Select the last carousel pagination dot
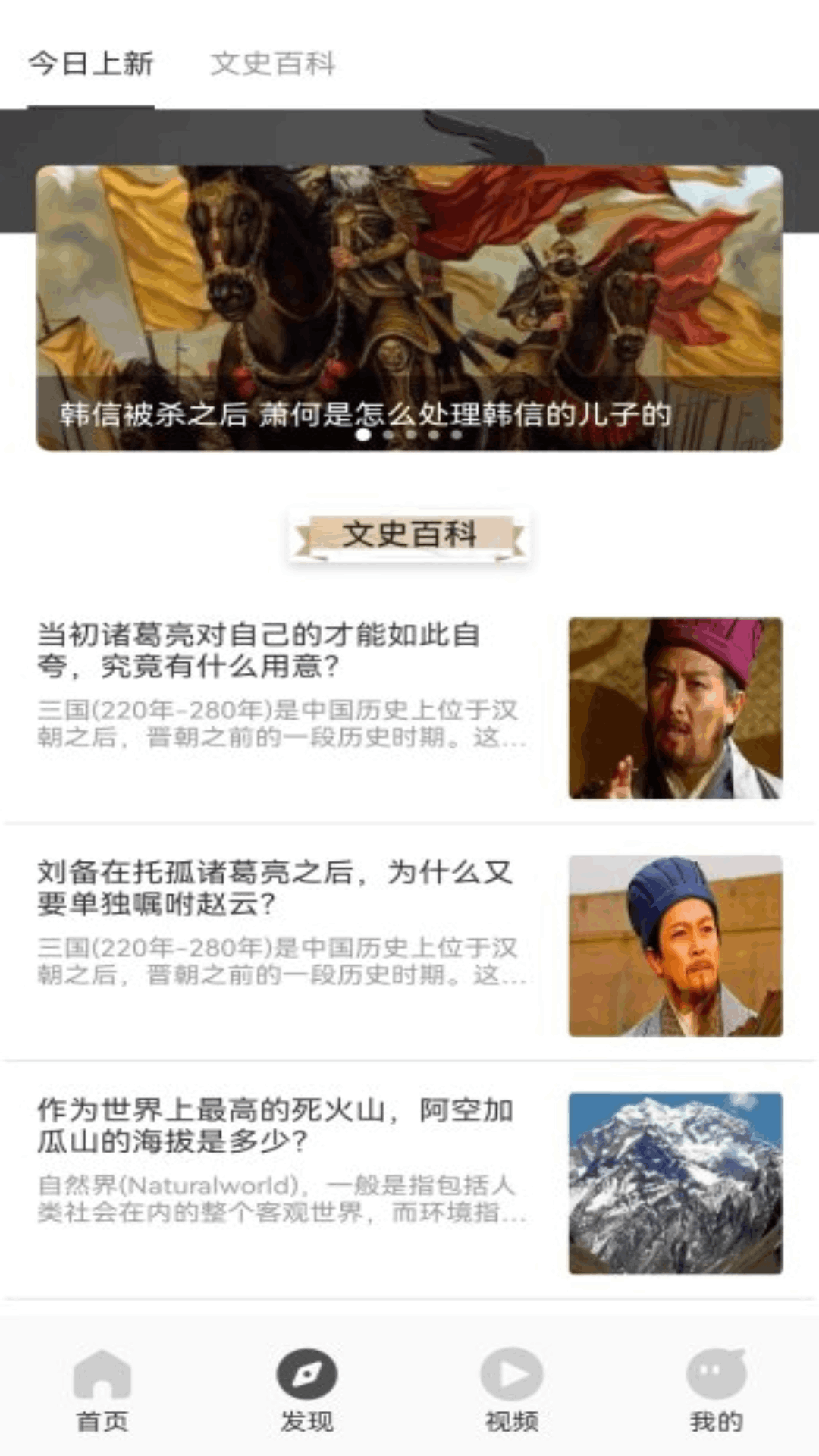 tap(457, 435)
